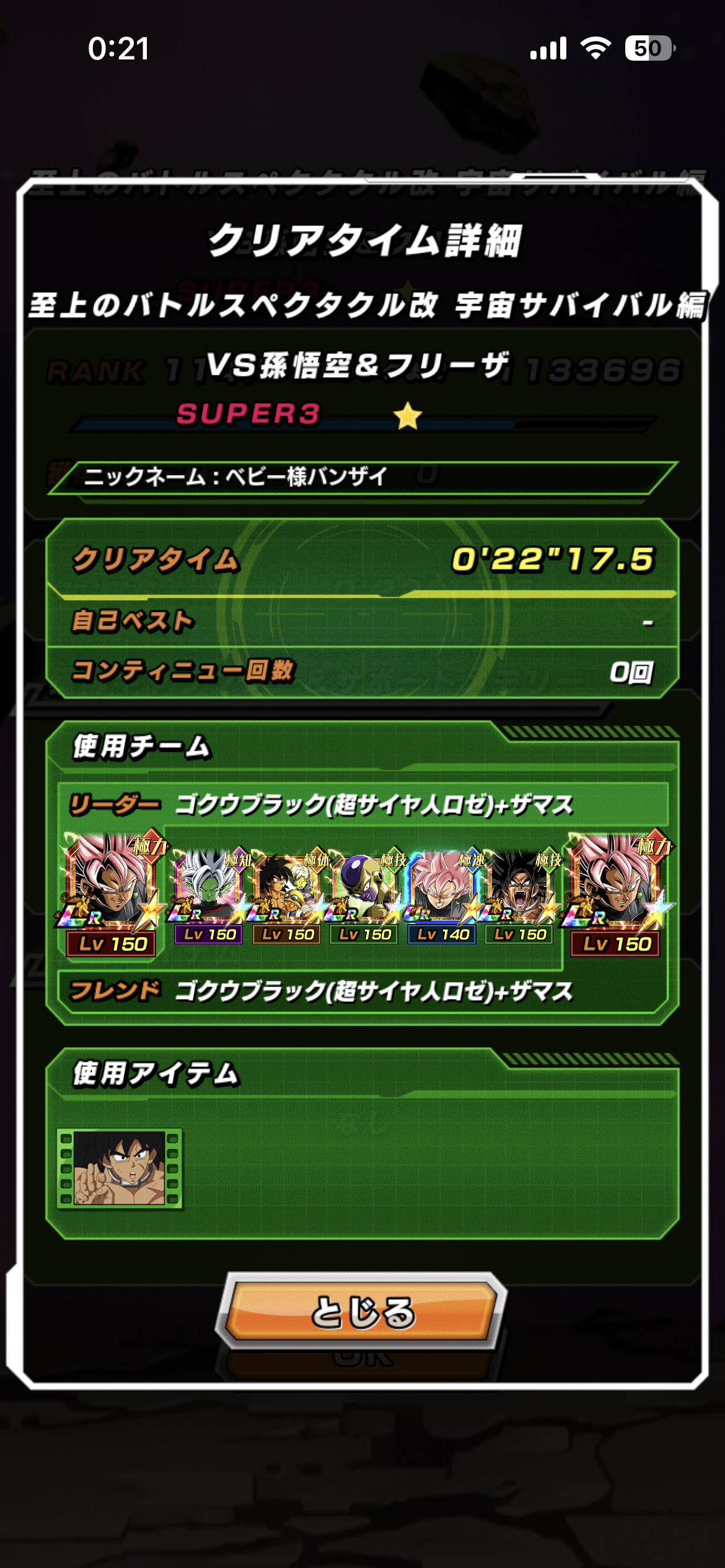725x1568 pixels.
Task: Close the clear time details dialog with とじる
Action: coord(362,1312)
